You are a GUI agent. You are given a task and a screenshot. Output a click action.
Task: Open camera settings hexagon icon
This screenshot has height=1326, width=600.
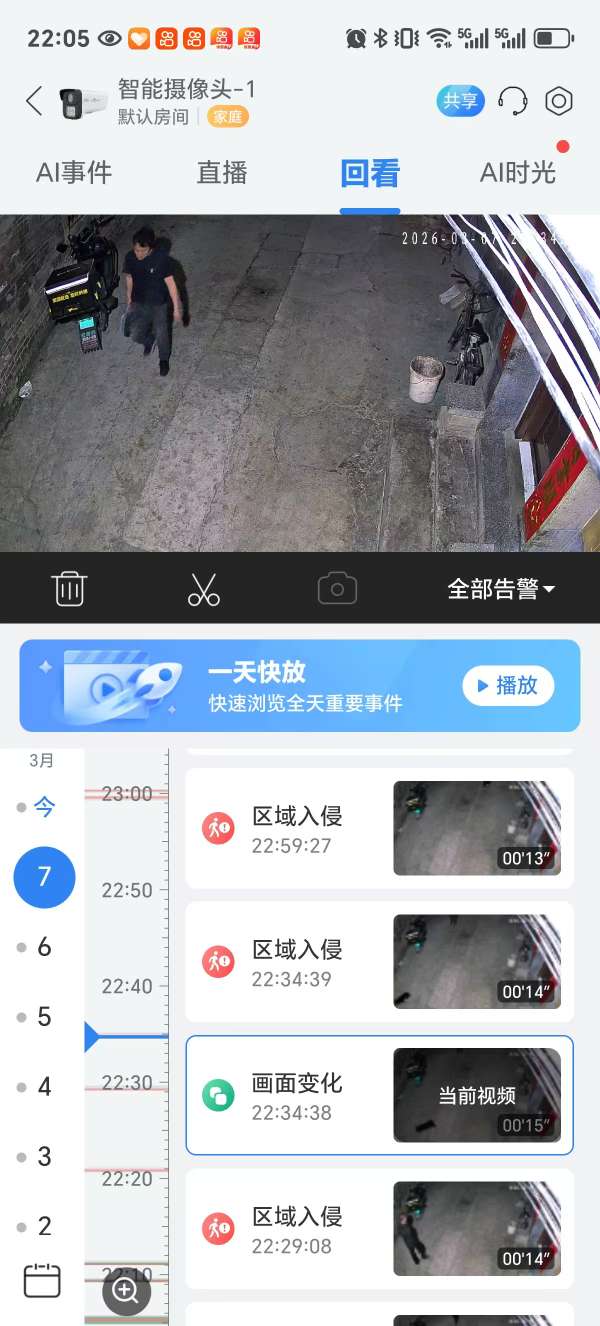coord(558,101)
